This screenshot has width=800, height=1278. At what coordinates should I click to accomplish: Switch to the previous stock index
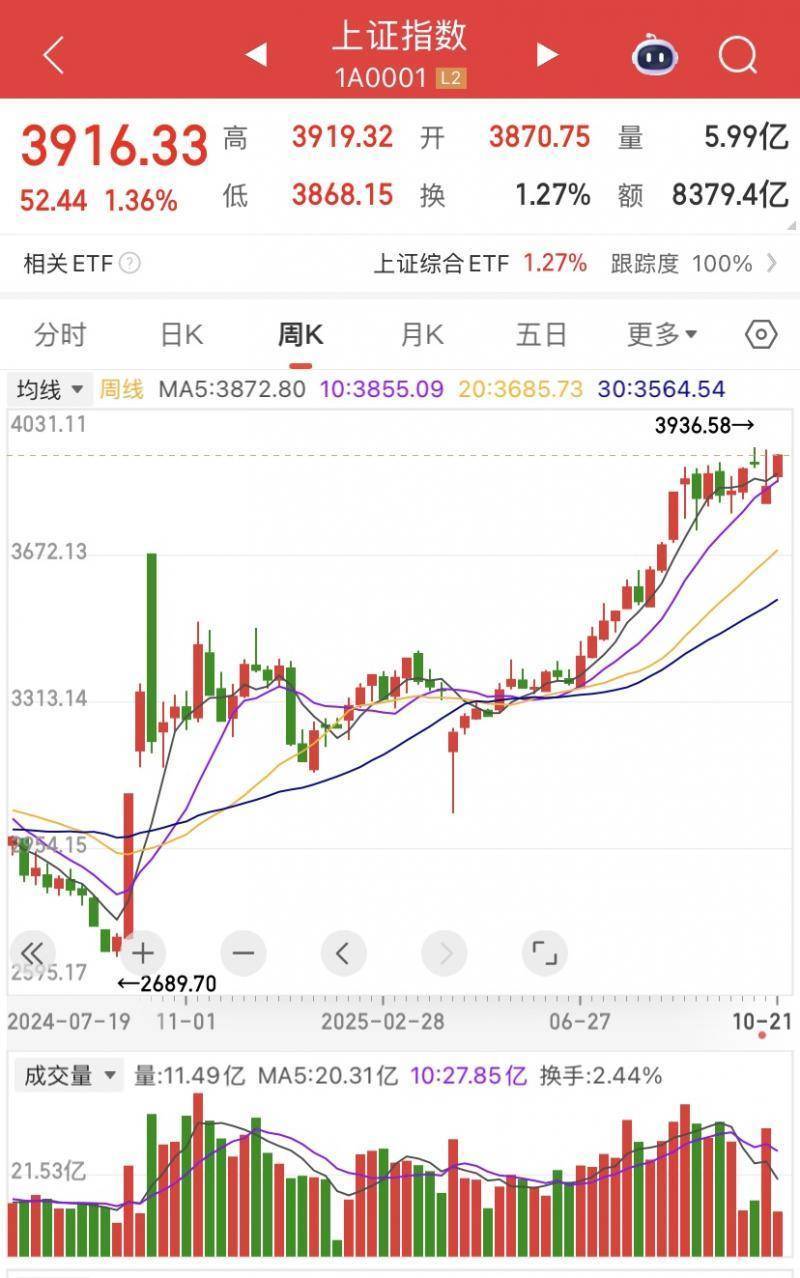coord(256,54)
